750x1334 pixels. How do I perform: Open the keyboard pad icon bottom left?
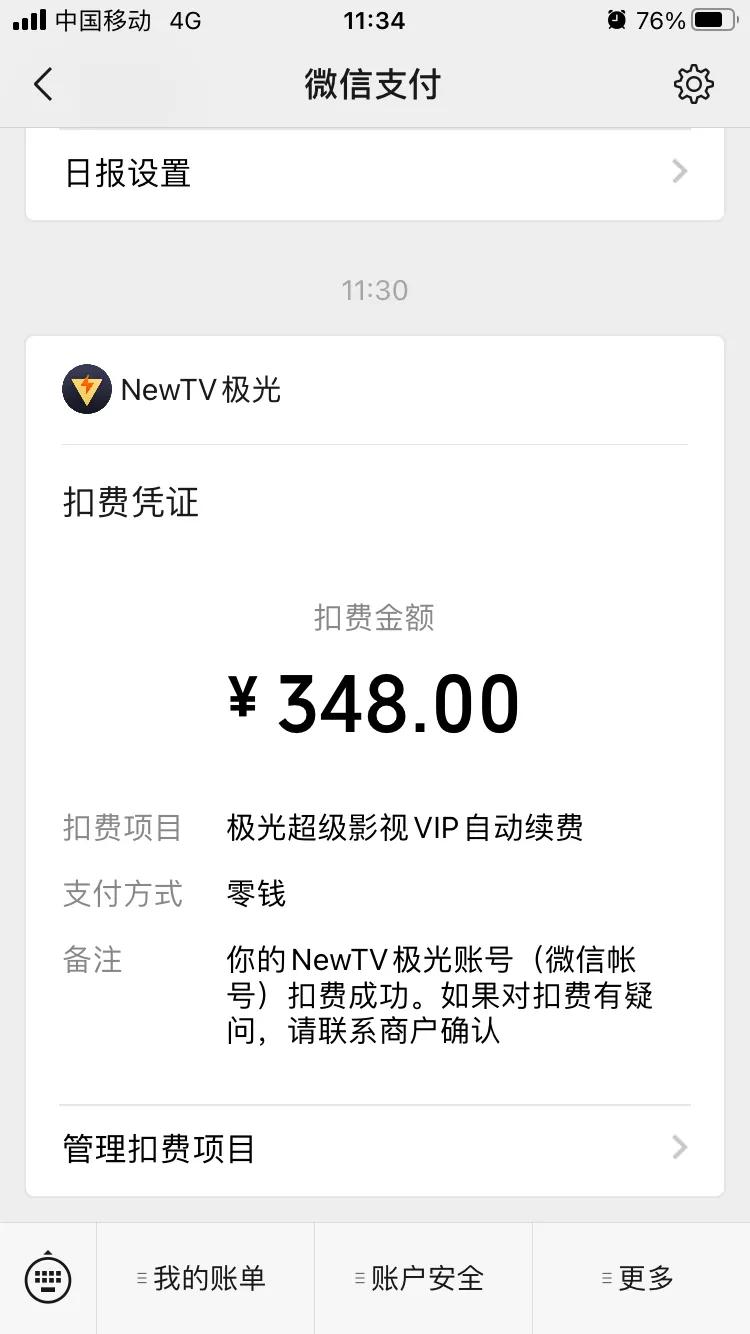coord(49,1278)
